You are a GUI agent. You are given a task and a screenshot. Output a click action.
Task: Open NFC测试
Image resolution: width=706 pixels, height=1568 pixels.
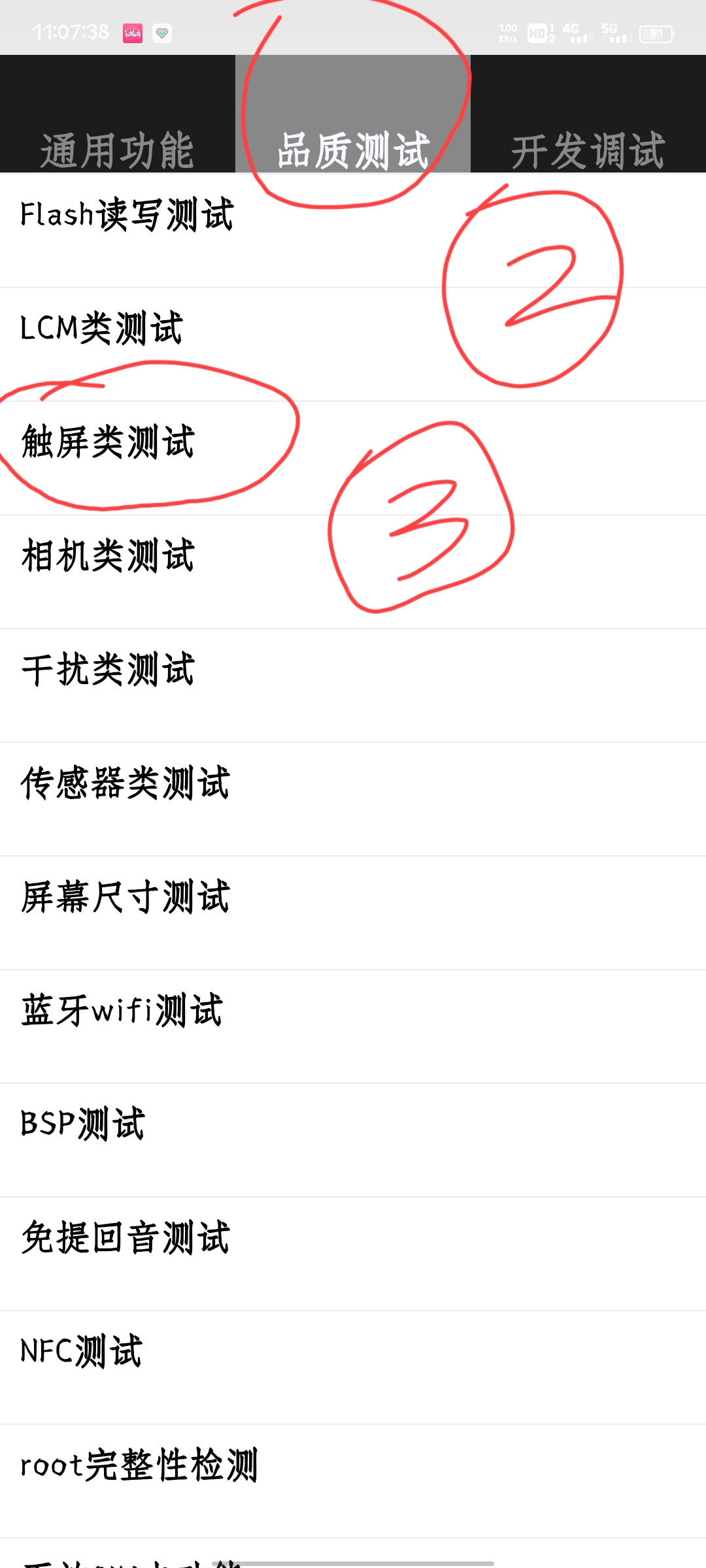82,1352
